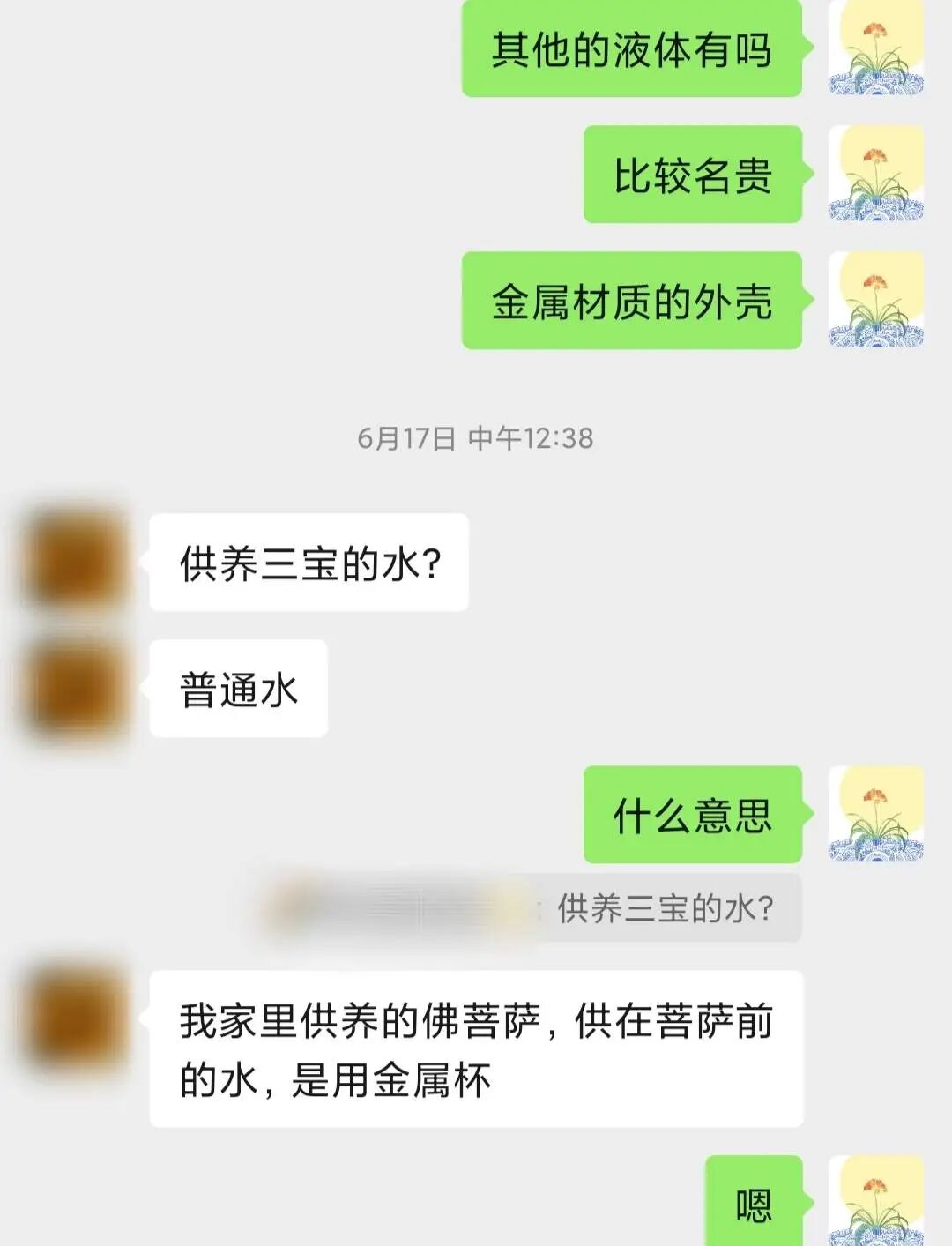Click the 金属材质的外壳 message

click(633, 300)
